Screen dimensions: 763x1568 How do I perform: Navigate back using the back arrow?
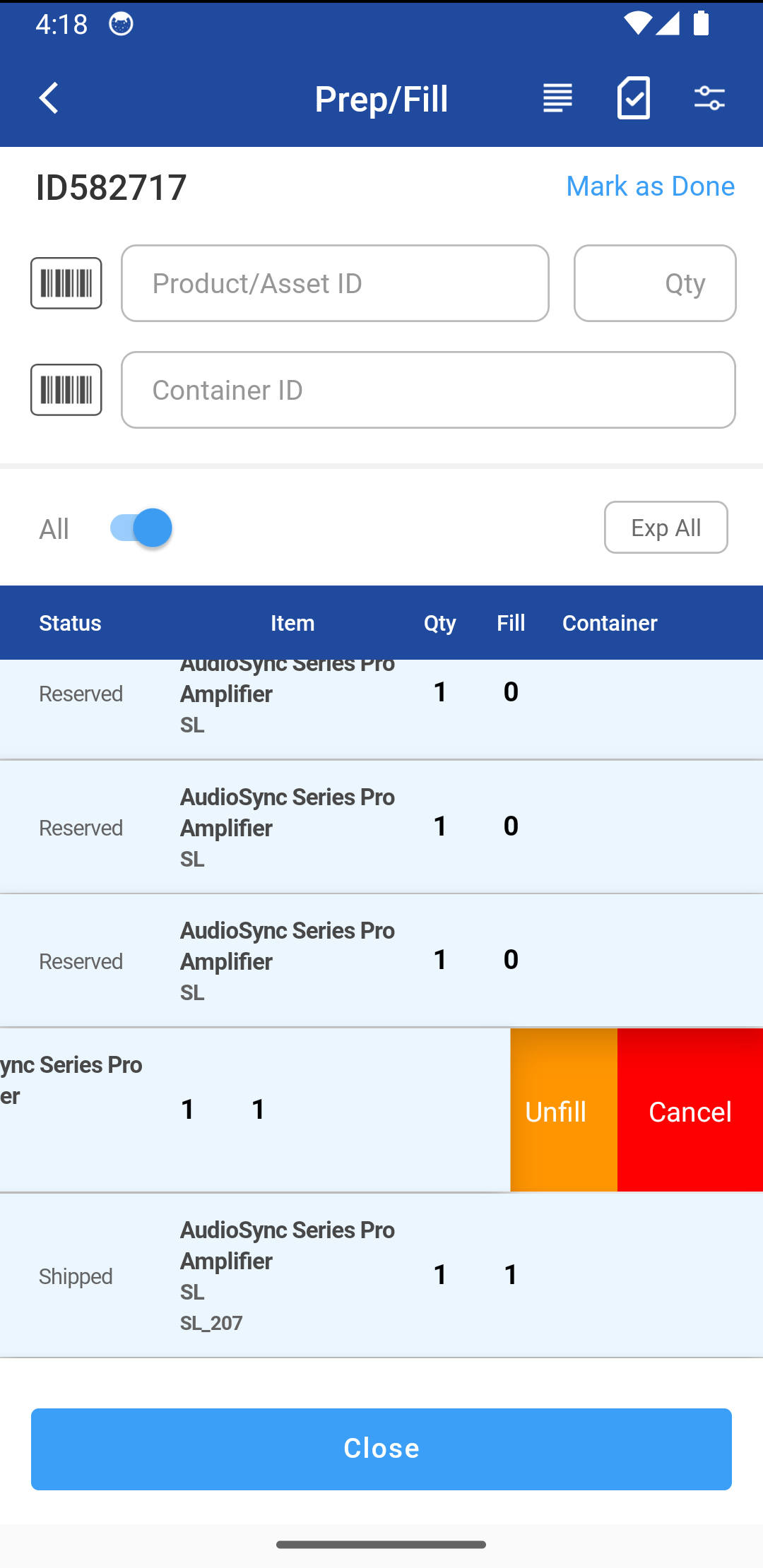click(48, 97)
